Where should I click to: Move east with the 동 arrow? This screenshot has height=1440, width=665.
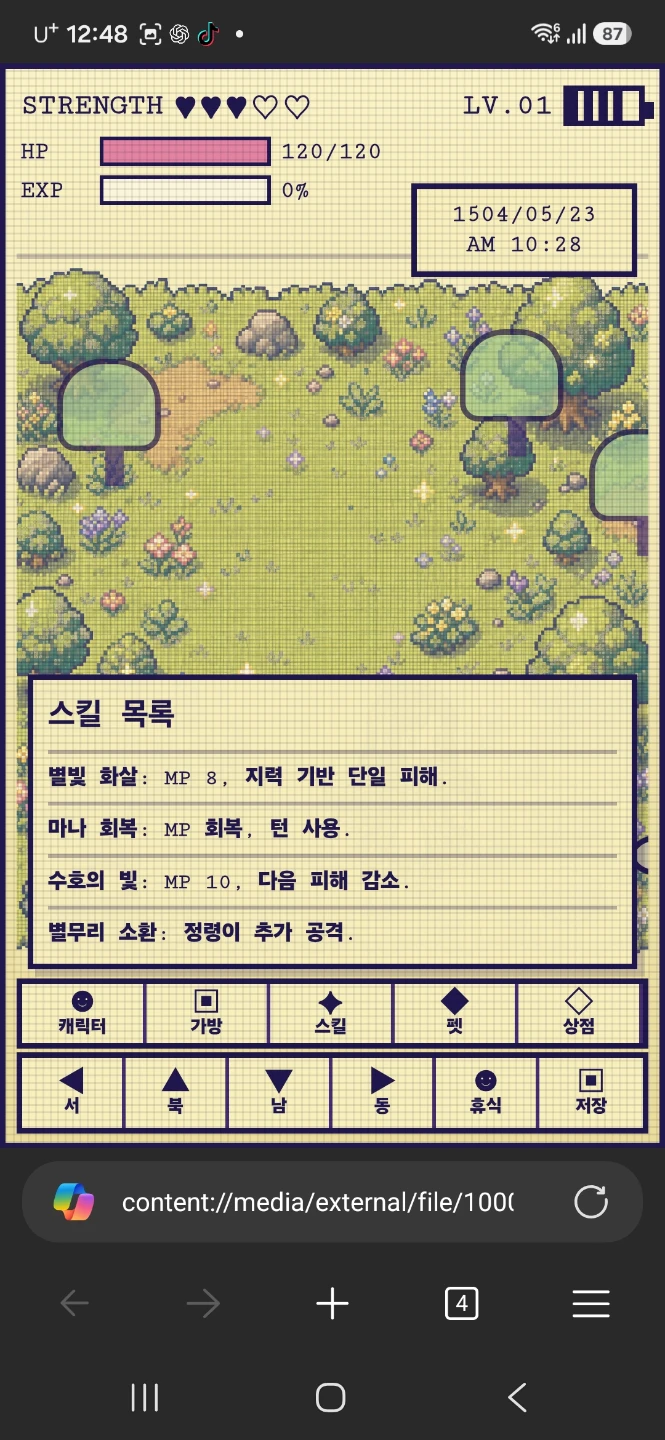point(382,1091)
